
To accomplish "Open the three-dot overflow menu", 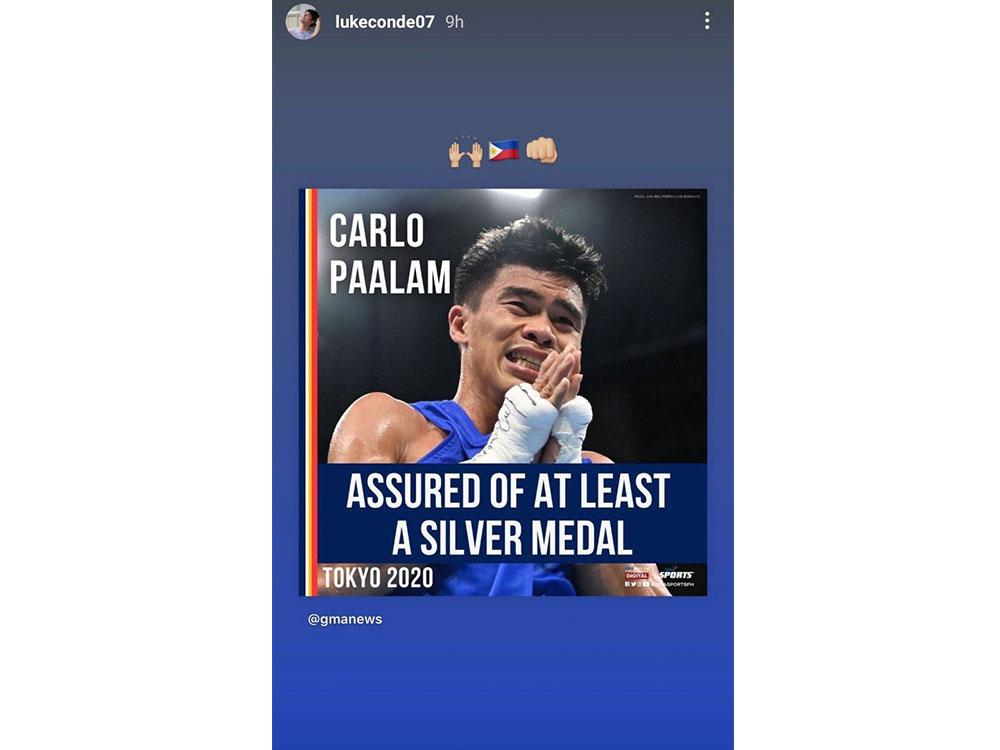I will [707, 21].
